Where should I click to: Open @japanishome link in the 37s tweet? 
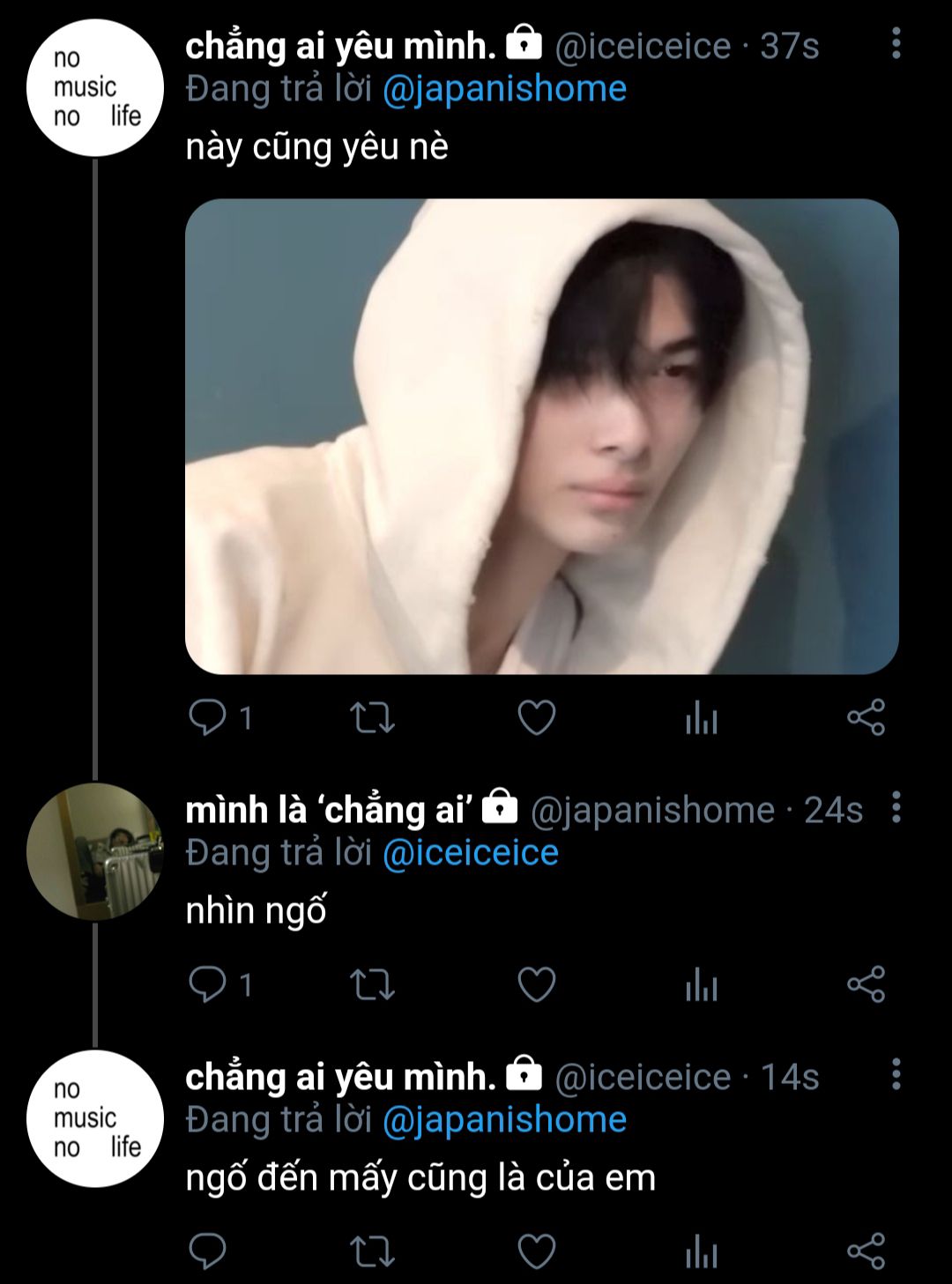coord(504,89)
